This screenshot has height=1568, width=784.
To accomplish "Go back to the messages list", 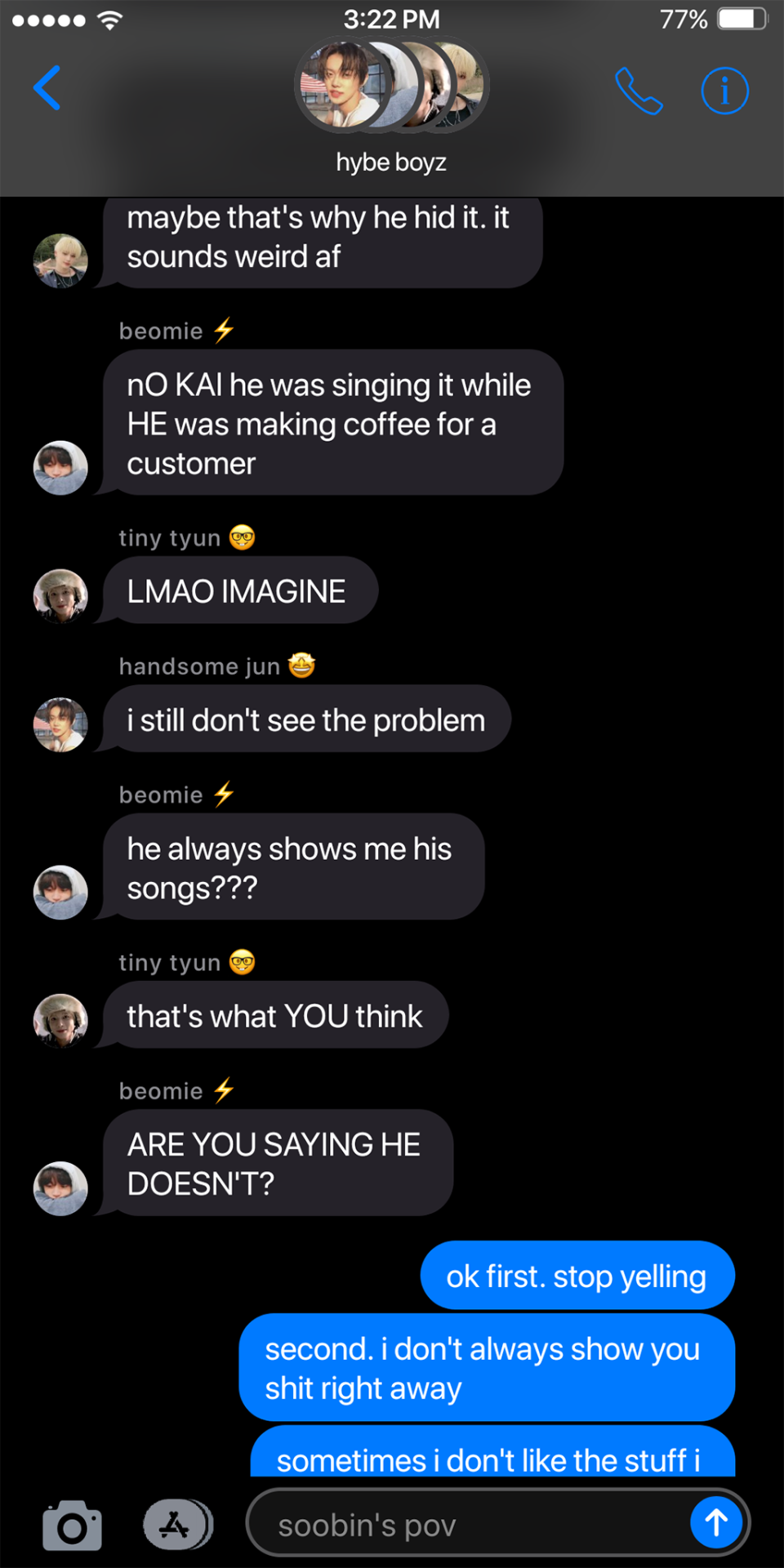I will [47, 88].
